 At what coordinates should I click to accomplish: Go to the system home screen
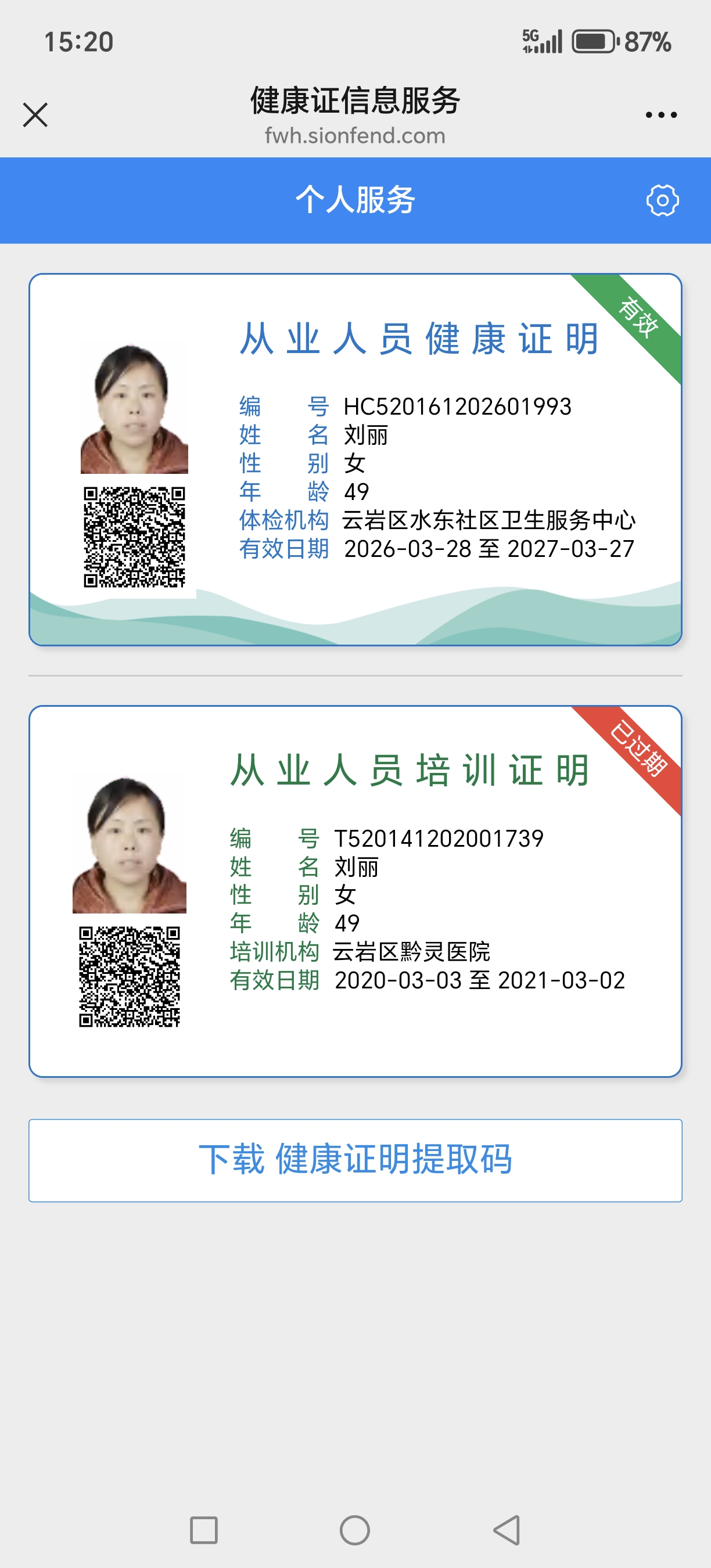point(355,1530)
